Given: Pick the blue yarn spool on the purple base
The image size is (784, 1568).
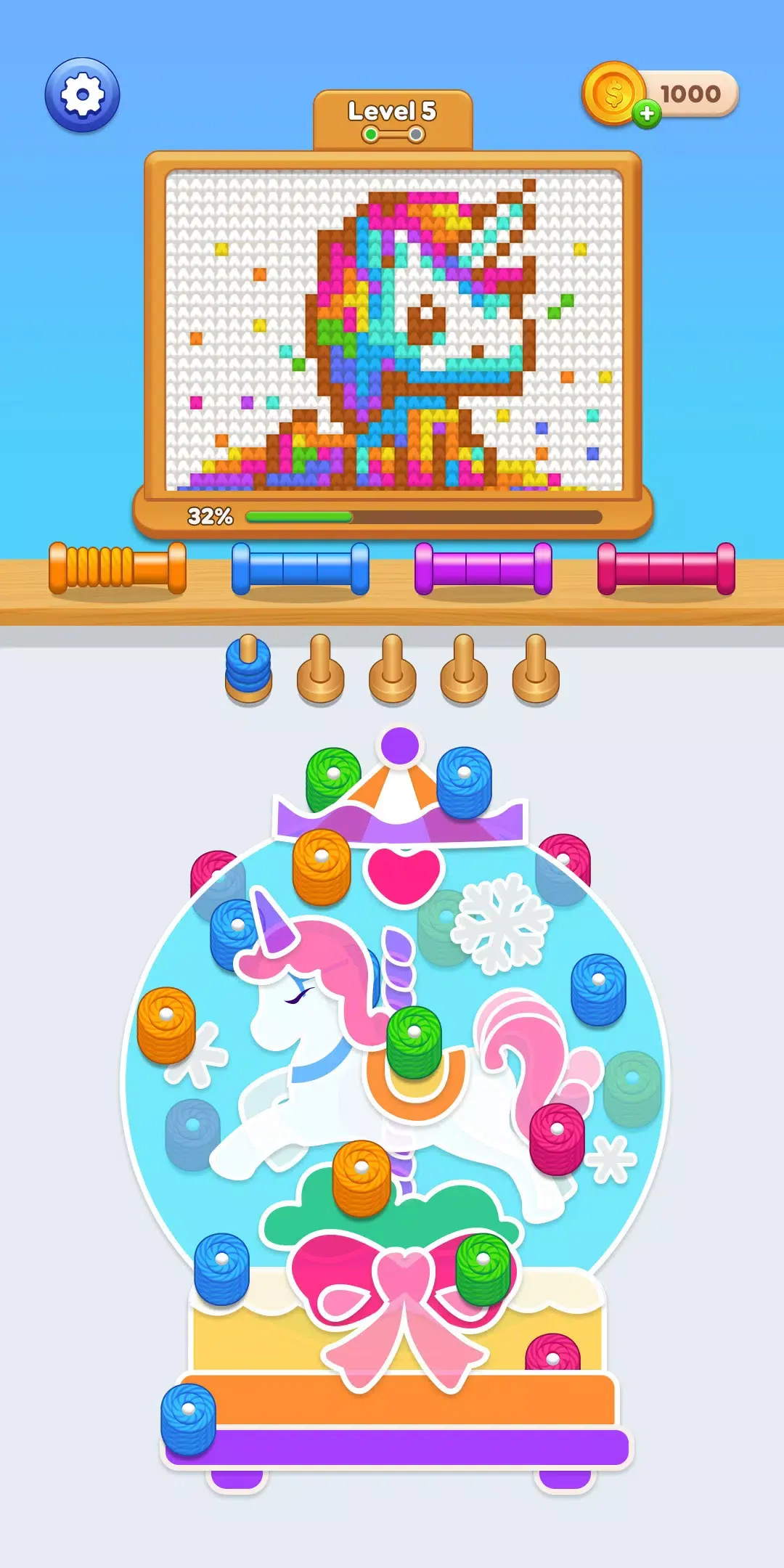Looking at the screenshot, I should click(x=189, y=1418).
